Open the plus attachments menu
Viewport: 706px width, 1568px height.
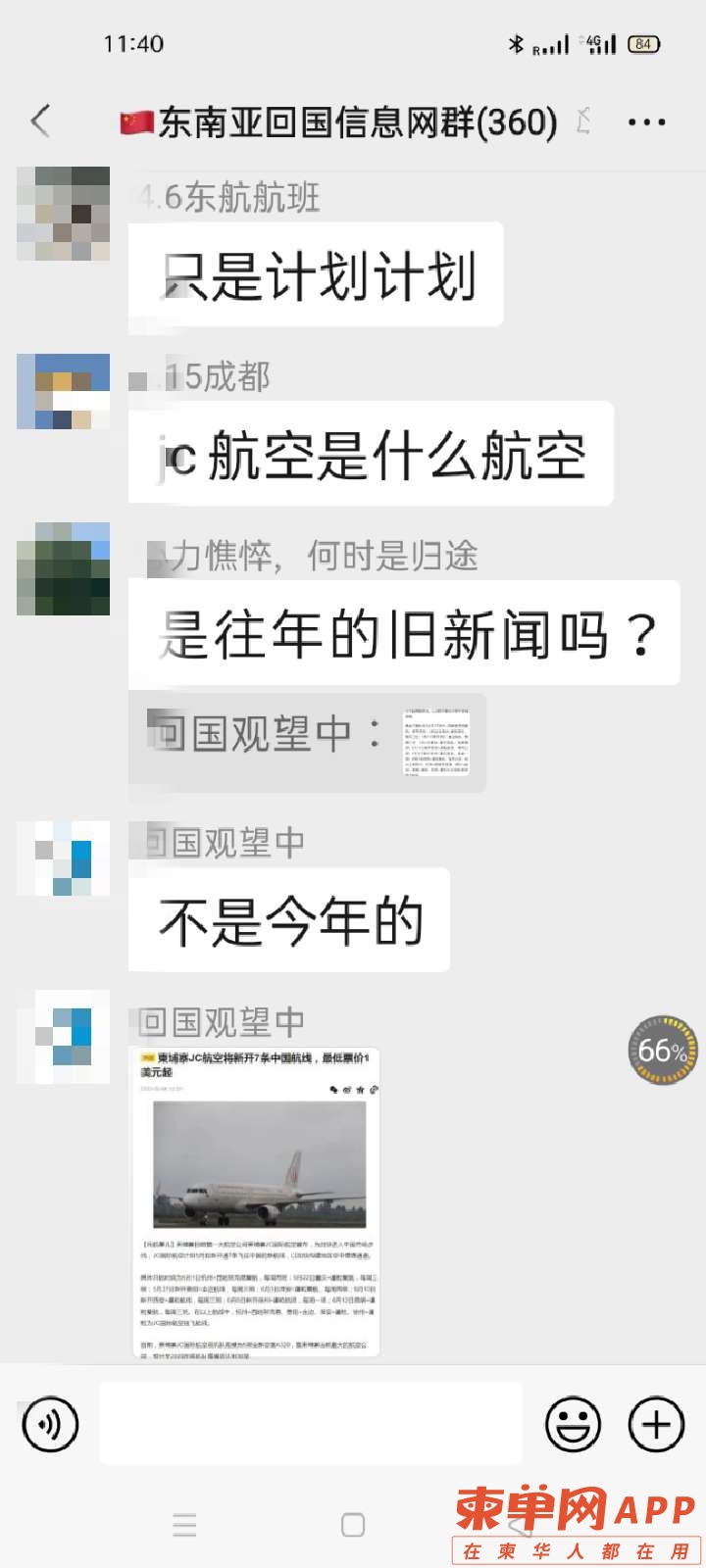pos(656,1424)
